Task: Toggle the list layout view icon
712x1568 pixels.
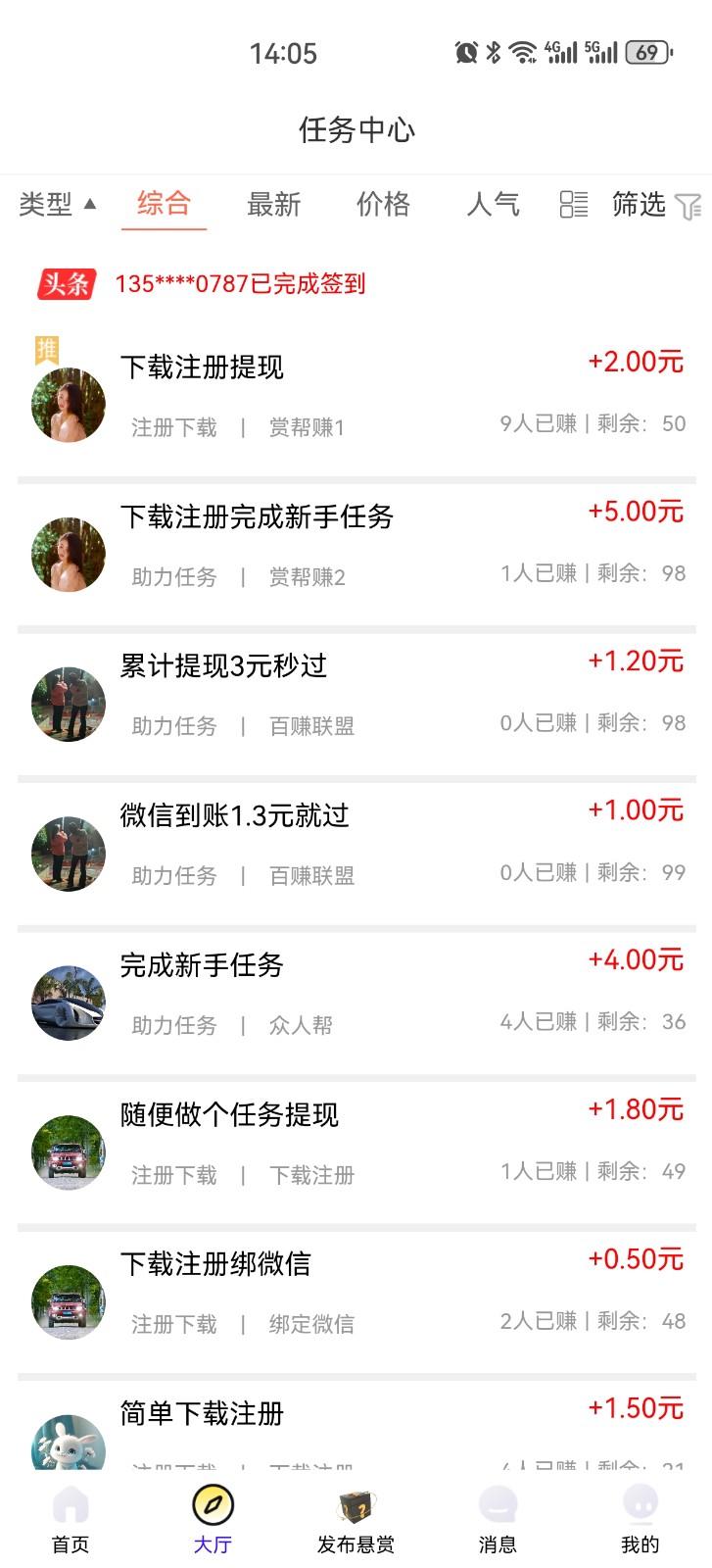Action: click(x=574, y=204)
